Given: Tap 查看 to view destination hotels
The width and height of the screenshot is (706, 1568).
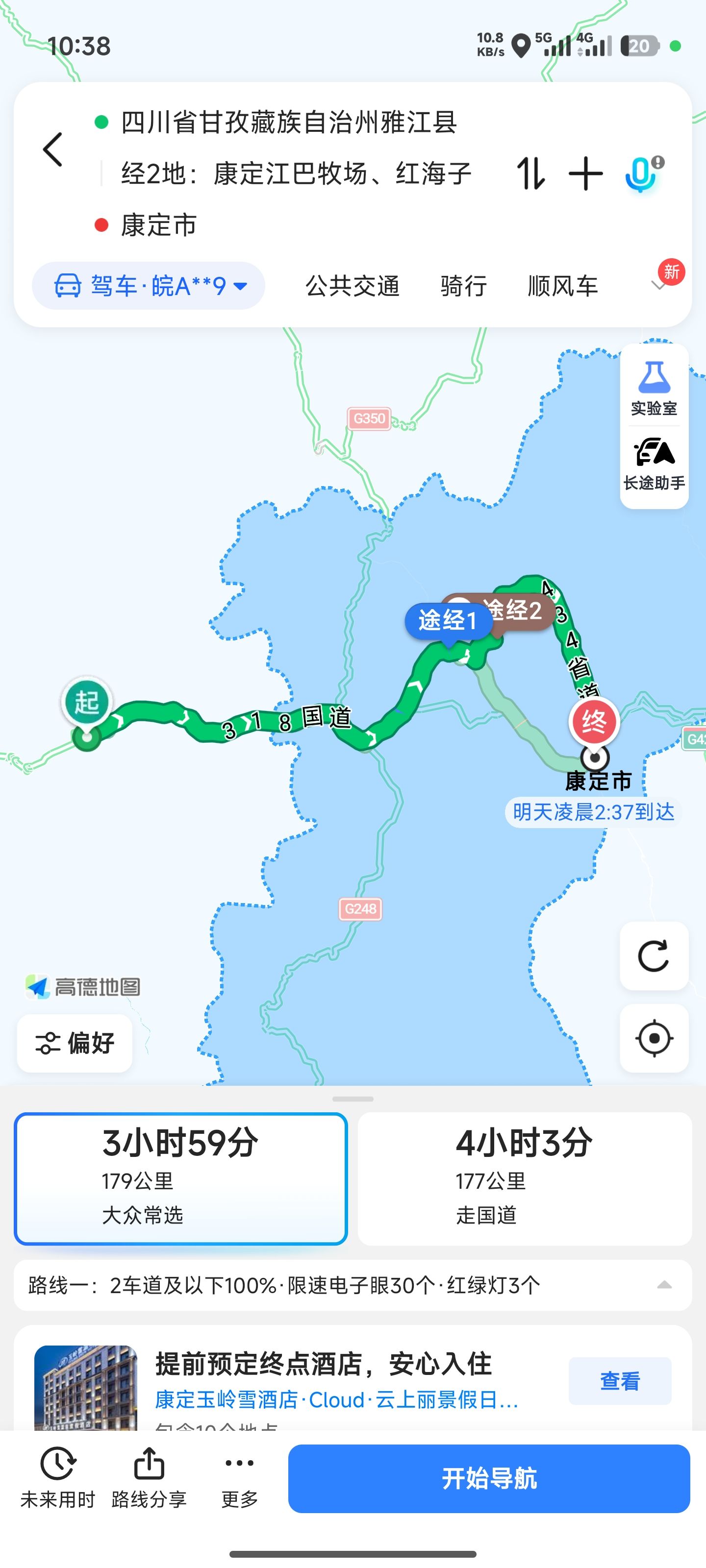Looking at the screenshot, I should pos(620,1380).
